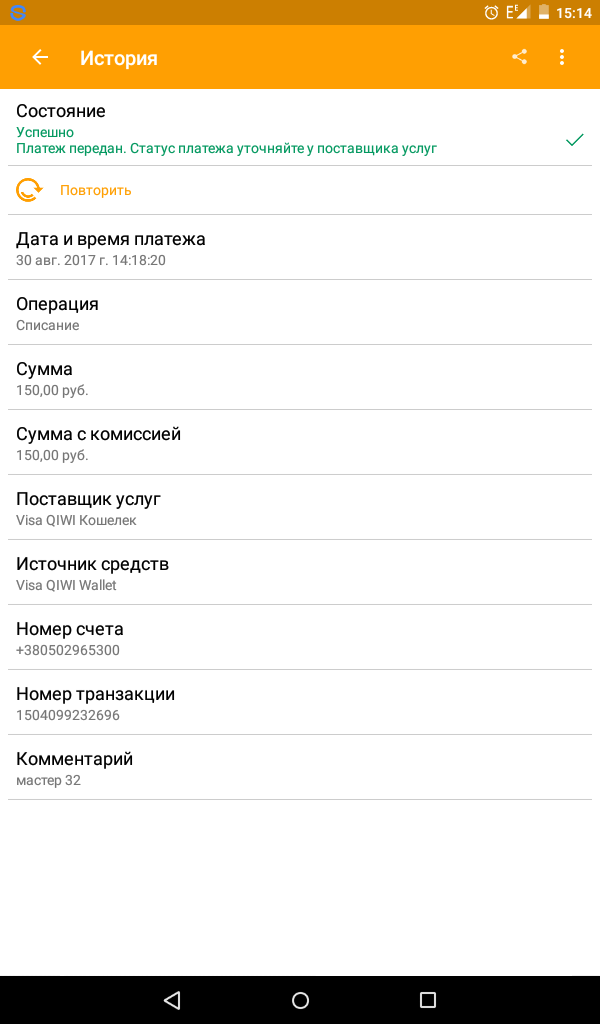Image resolution: width=600 pixels, height=1024 pixels.
Task: Go back from the История screen
Action: 40,58
